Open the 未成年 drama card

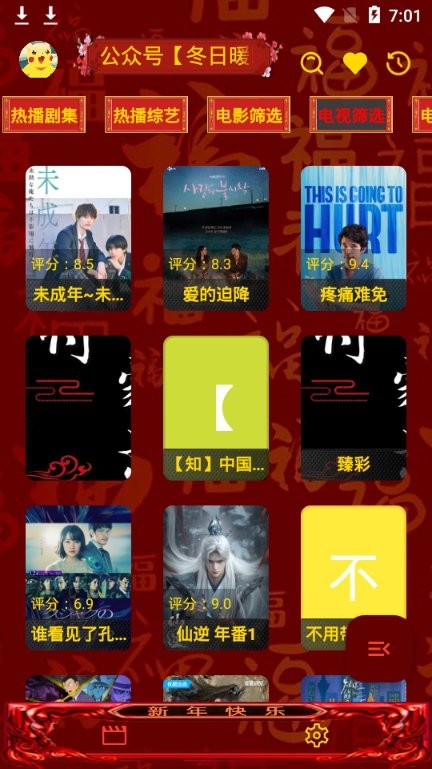tap(78, 238)
